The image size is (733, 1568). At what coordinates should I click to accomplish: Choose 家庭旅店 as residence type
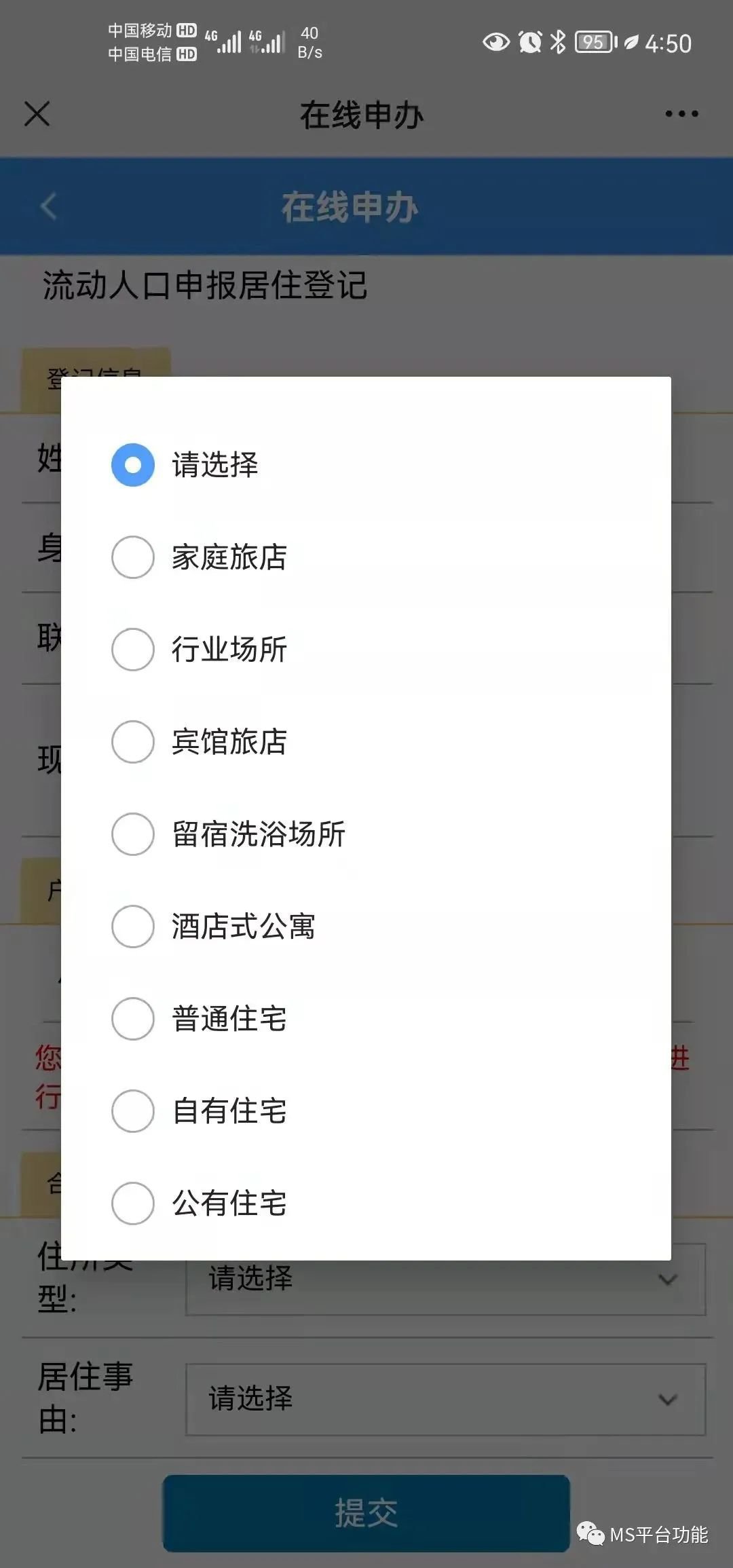click(x=133, y=557)
